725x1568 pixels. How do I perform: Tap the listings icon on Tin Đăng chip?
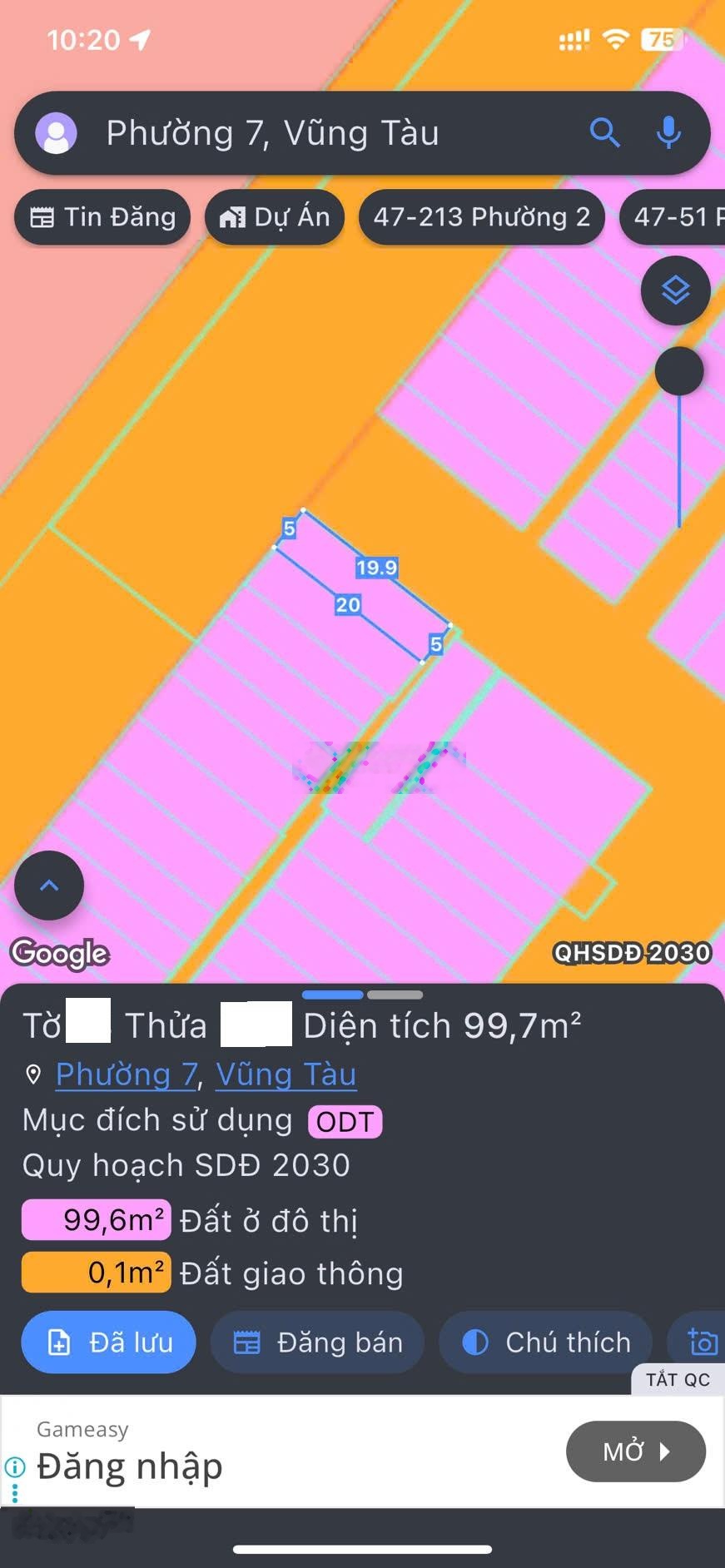41,217
